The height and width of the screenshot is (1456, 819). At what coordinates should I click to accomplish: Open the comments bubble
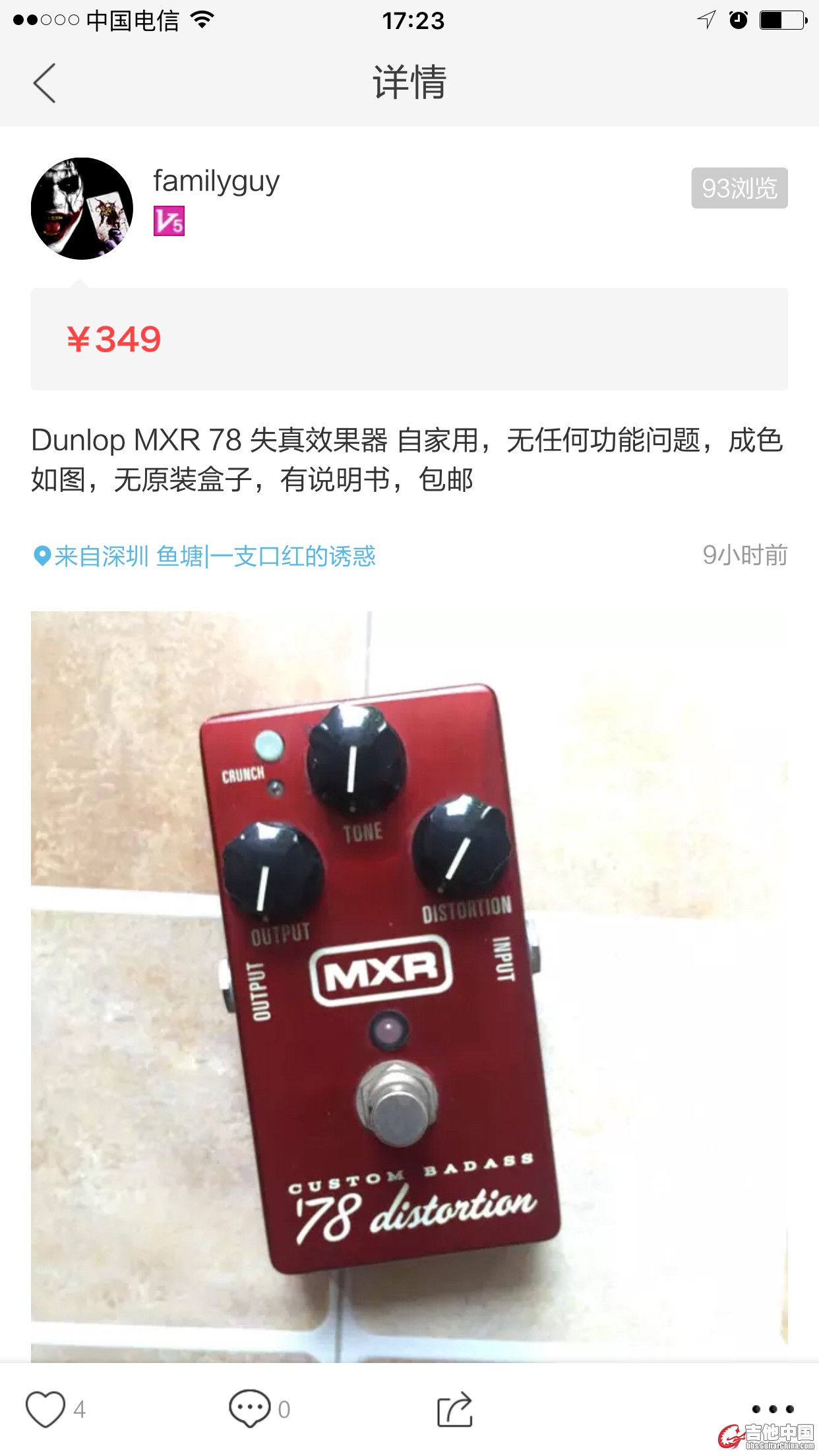point(250,1409)
